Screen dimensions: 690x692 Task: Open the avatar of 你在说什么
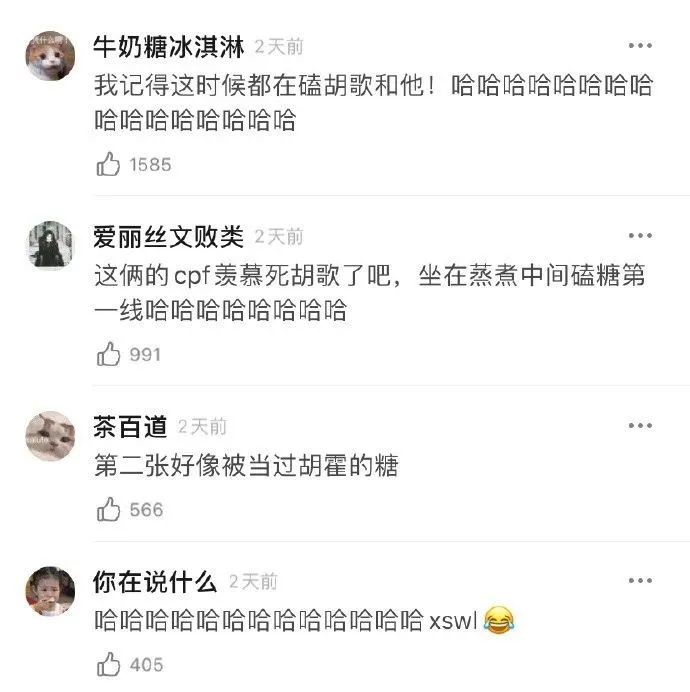(50, 591)
